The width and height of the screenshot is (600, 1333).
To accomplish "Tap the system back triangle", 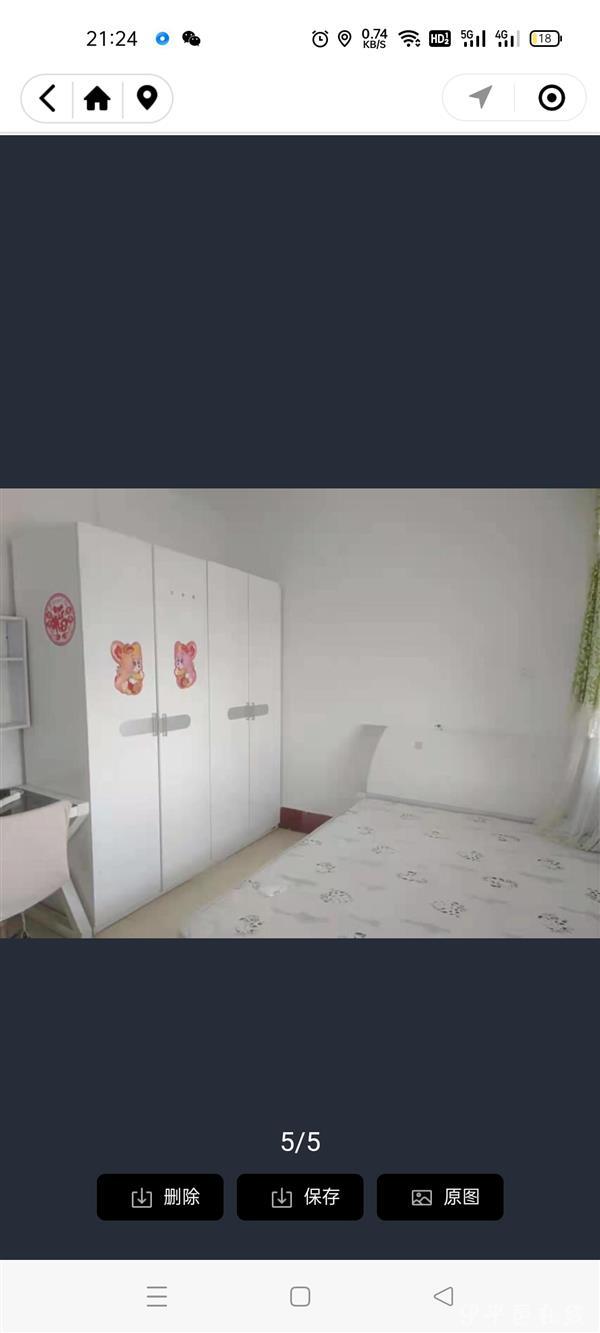I will coord(443,1297).
